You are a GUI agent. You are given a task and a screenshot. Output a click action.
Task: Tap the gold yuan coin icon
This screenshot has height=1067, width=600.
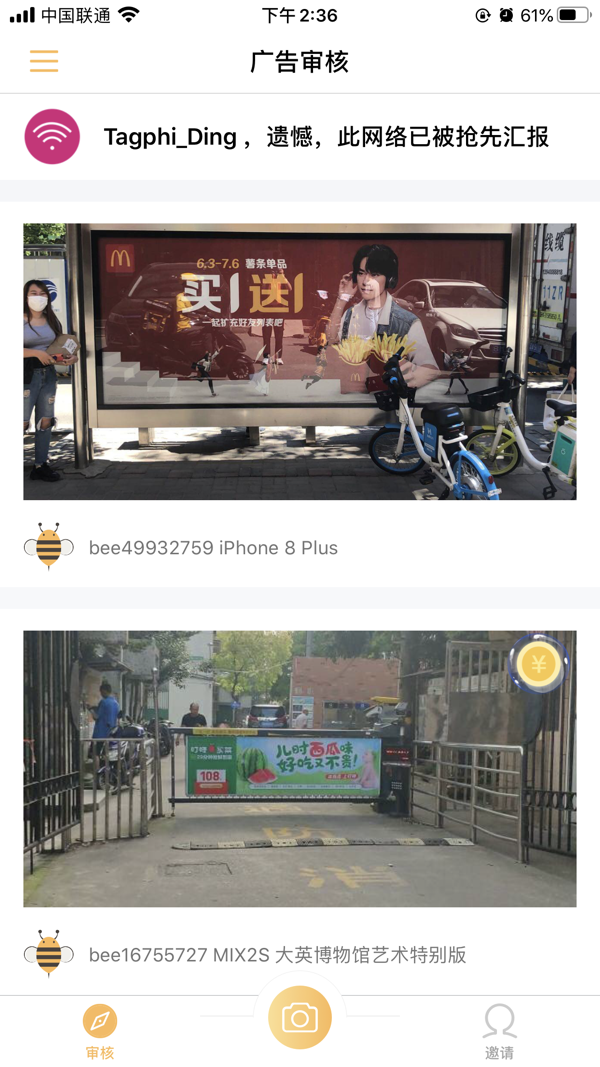coord(539,663)
